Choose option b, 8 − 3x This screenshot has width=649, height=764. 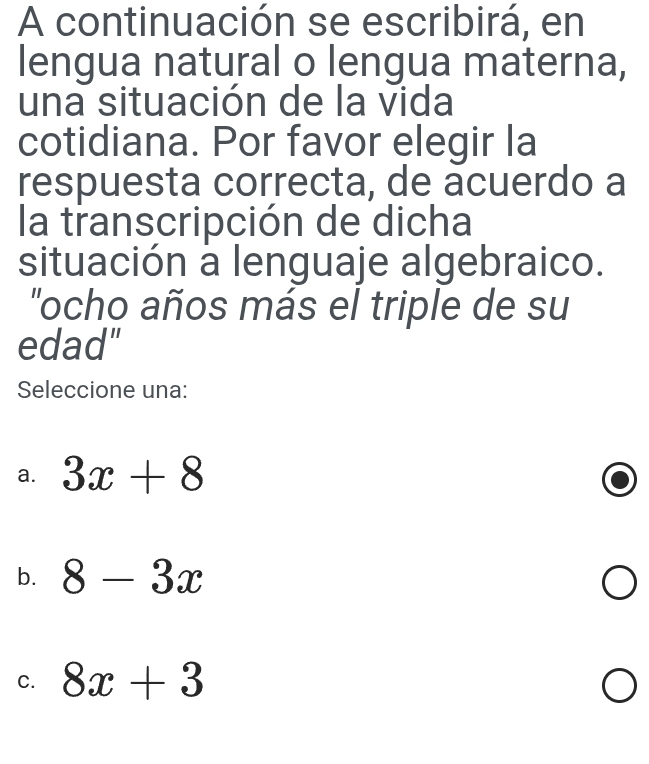point(619,583)
